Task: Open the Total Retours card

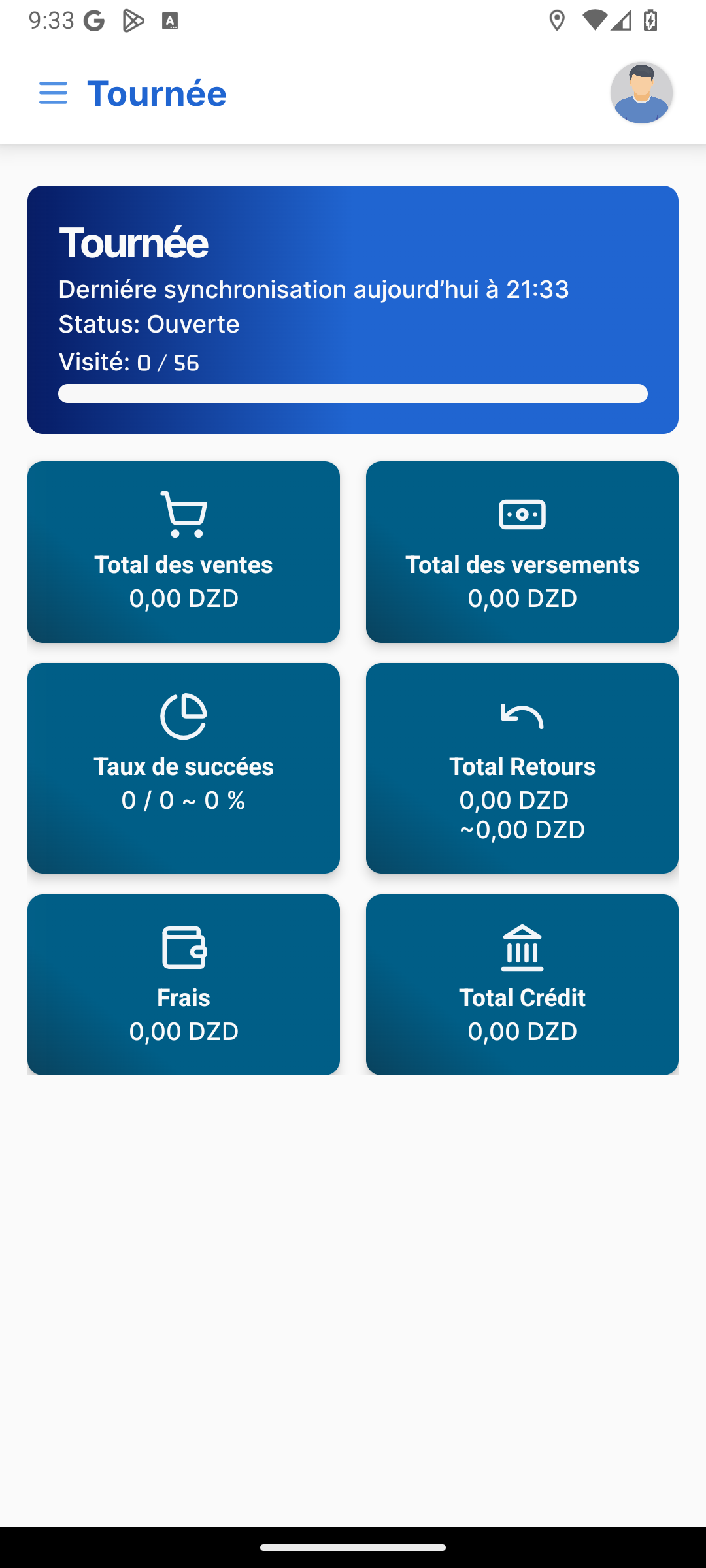Action: (x=522, y=768)
